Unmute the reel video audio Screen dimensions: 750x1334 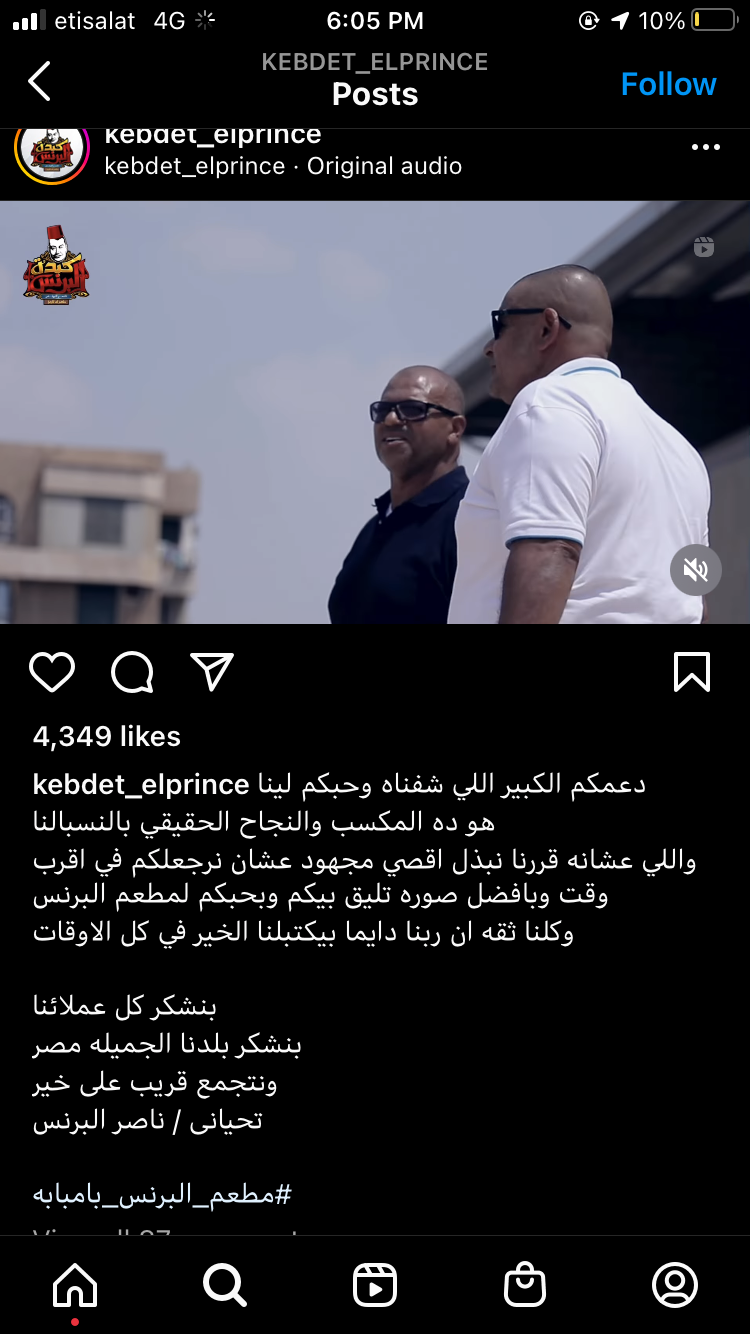click(x=695, y=570)
